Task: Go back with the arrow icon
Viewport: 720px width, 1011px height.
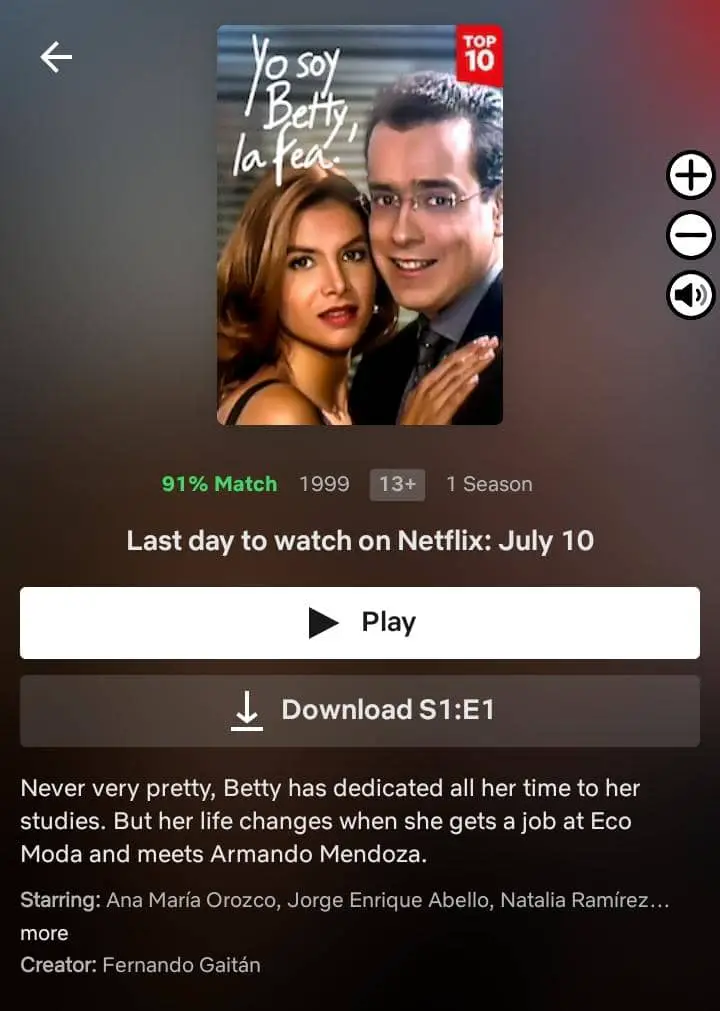Action: click(56, 58)
